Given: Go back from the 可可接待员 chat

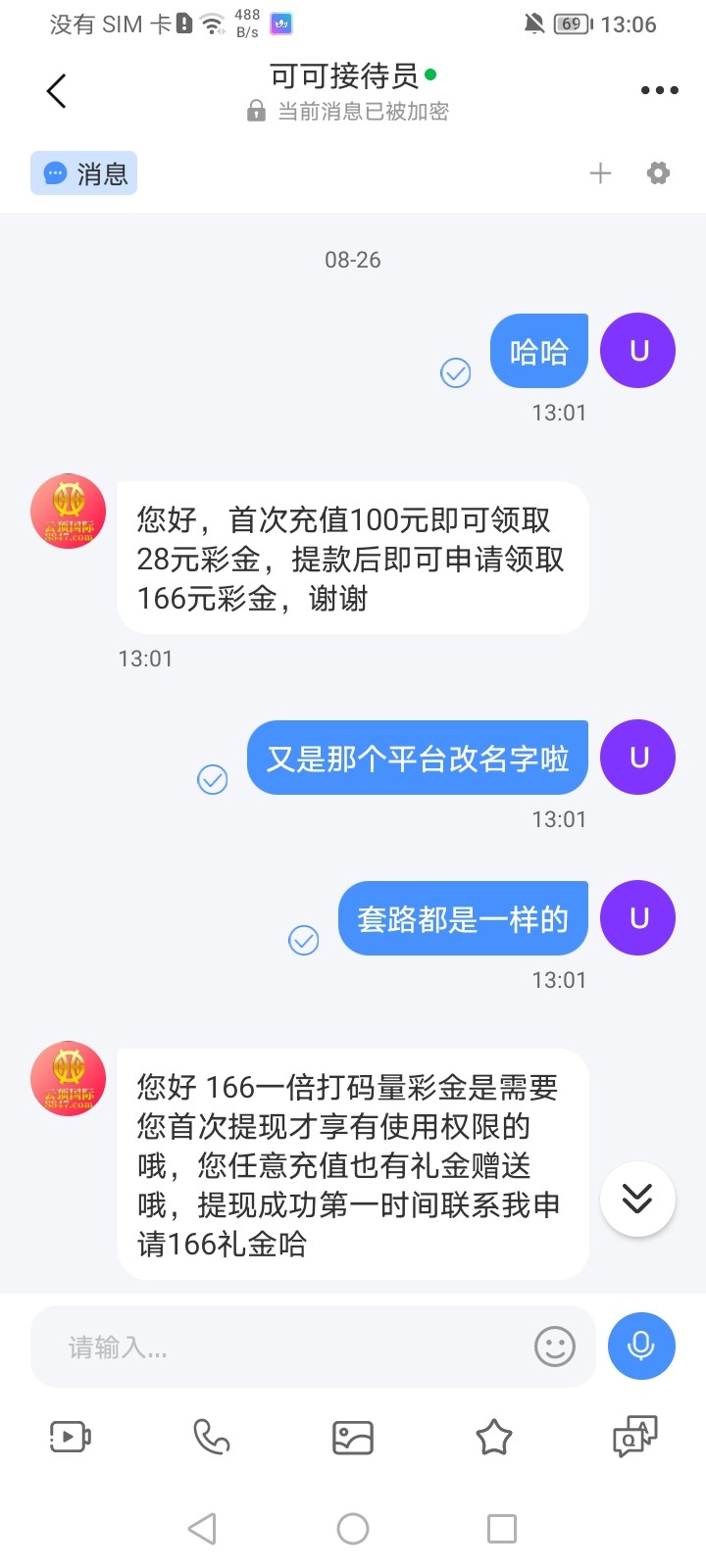Looking at the screenshot, I should (x=57, y=91).
